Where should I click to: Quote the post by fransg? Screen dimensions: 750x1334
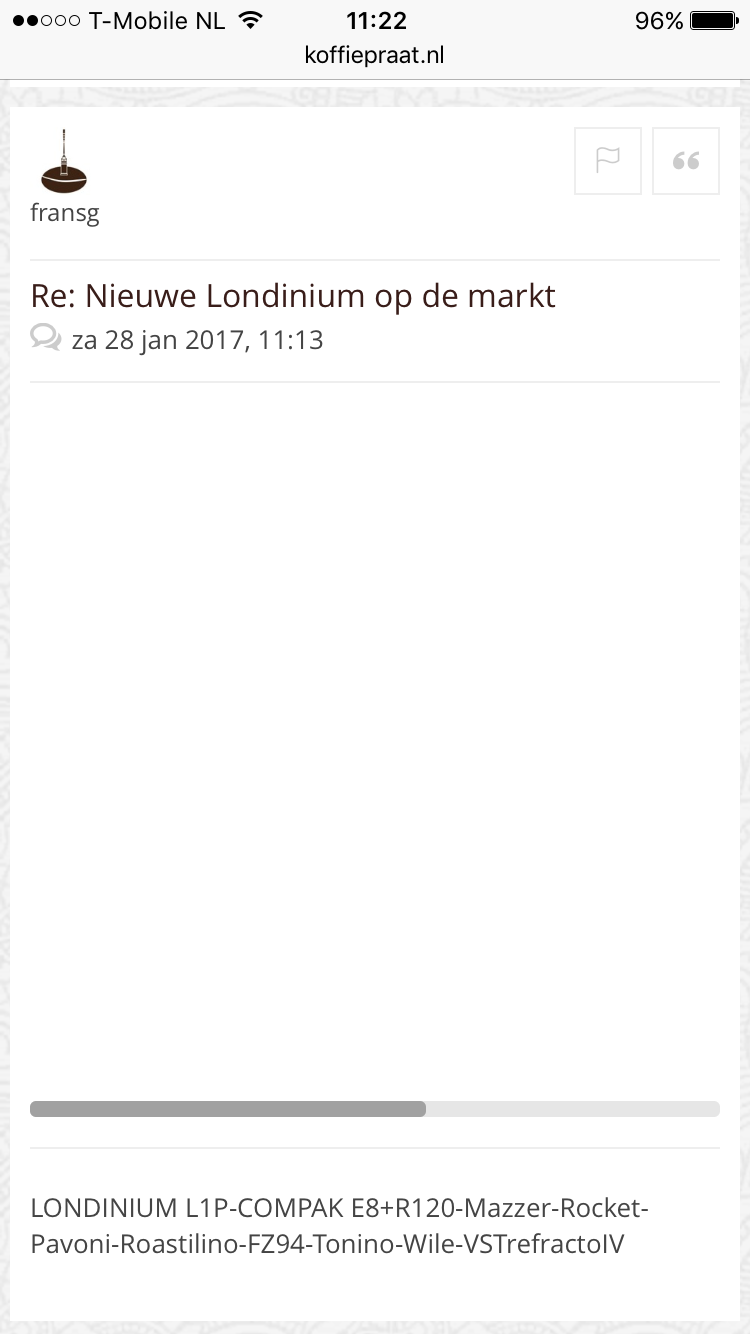point(686,161)
